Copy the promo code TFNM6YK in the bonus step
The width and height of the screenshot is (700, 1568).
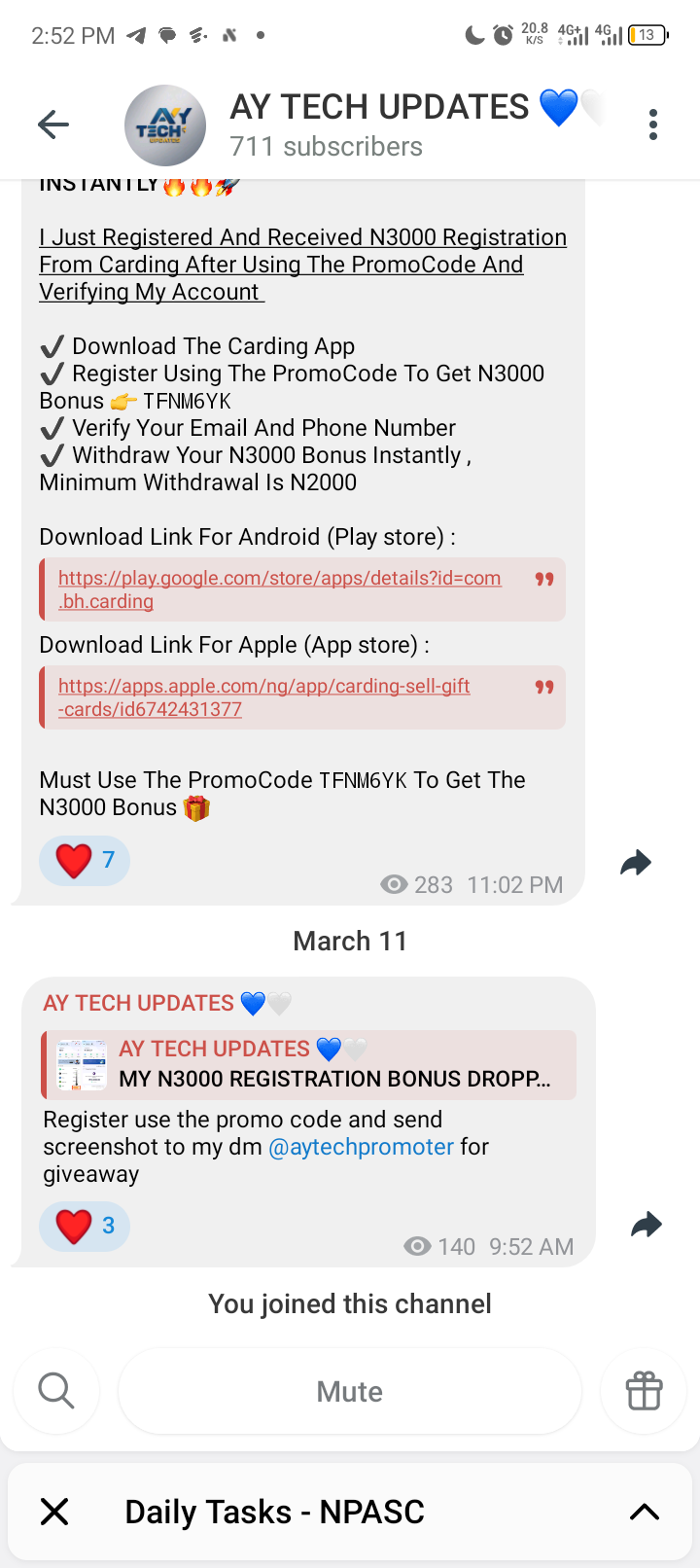pyautogui.click(x=187, y=401)
